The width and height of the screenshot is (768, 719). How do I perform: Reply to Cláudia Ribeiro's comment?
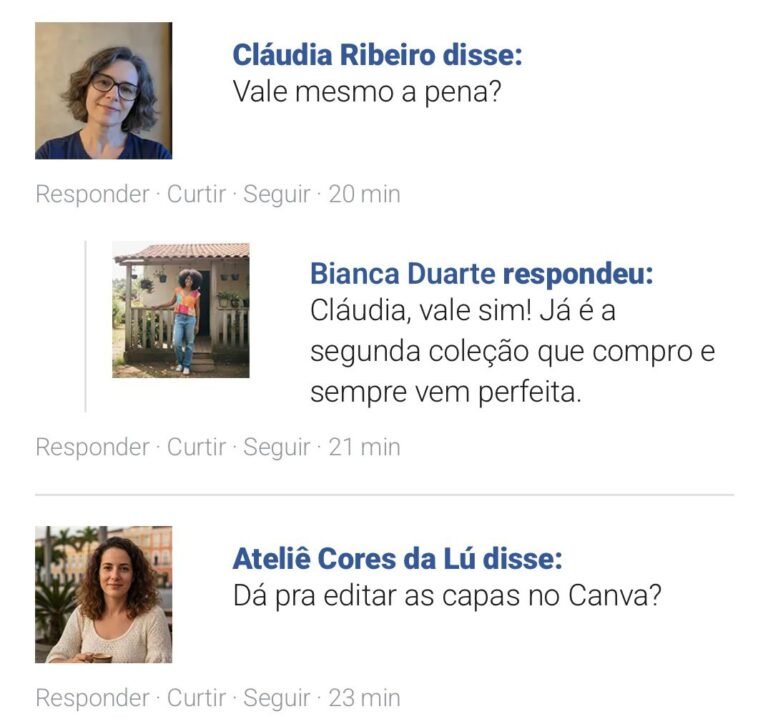pyautogui.click(x=92, y=194)
